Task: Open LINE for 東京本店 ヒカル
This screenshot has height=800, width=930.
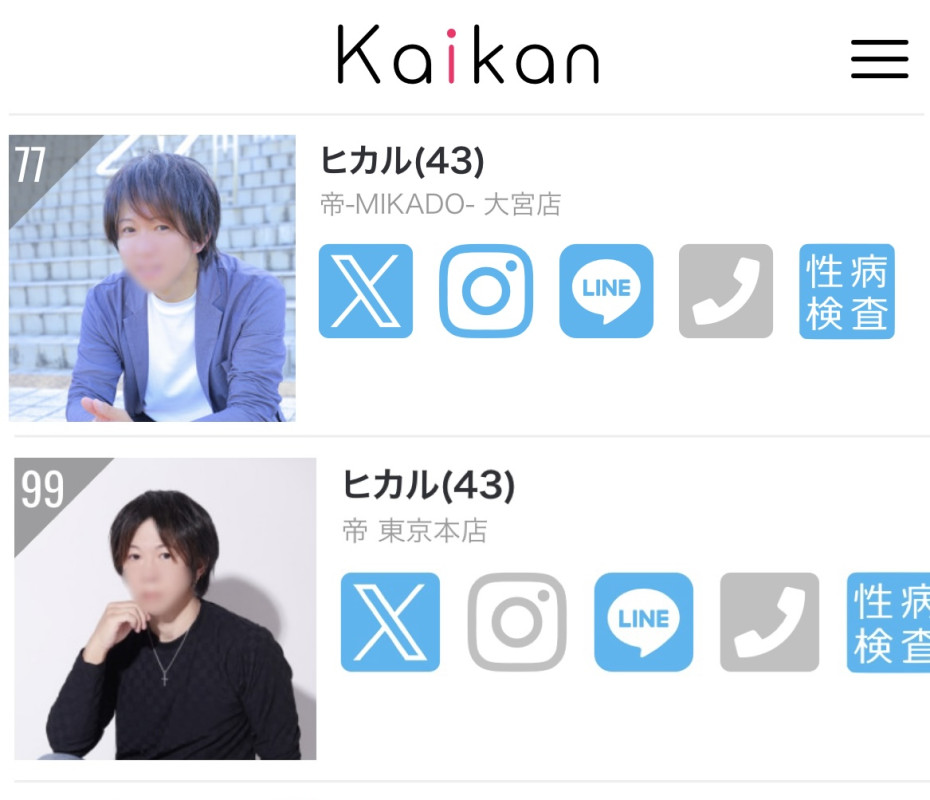Action: 643,621
